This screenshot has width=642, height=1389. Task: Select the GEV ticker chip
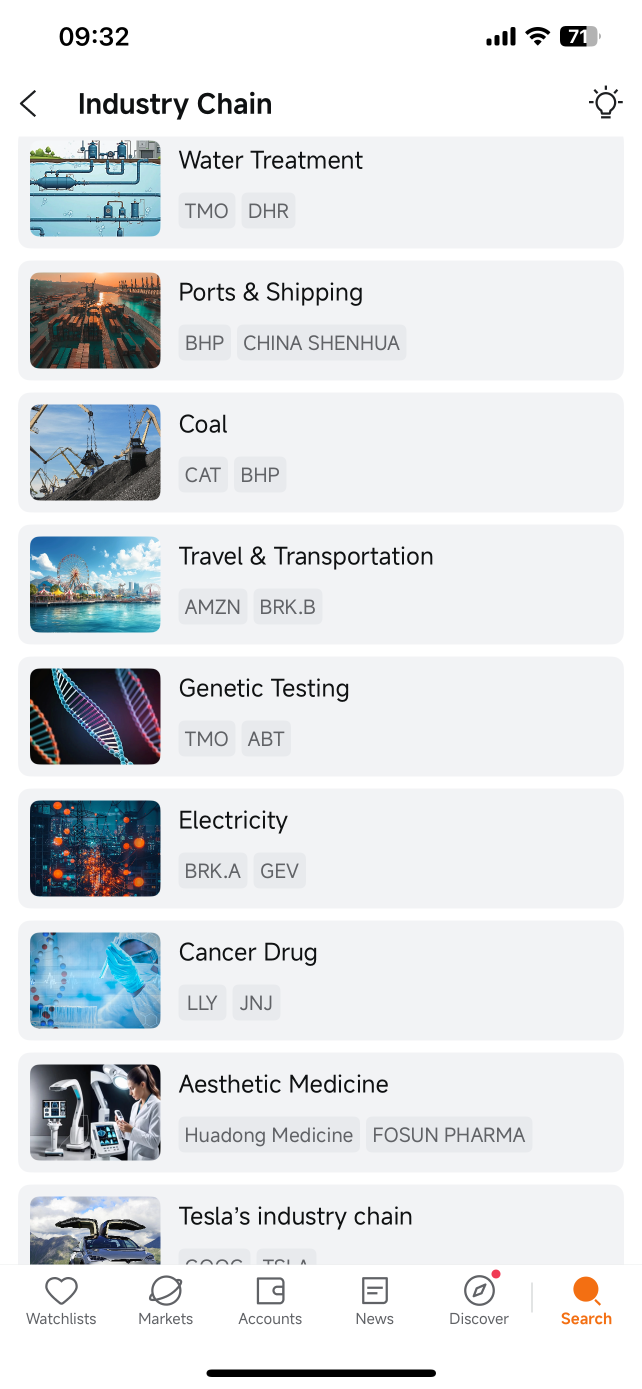(x=279, y=871)
